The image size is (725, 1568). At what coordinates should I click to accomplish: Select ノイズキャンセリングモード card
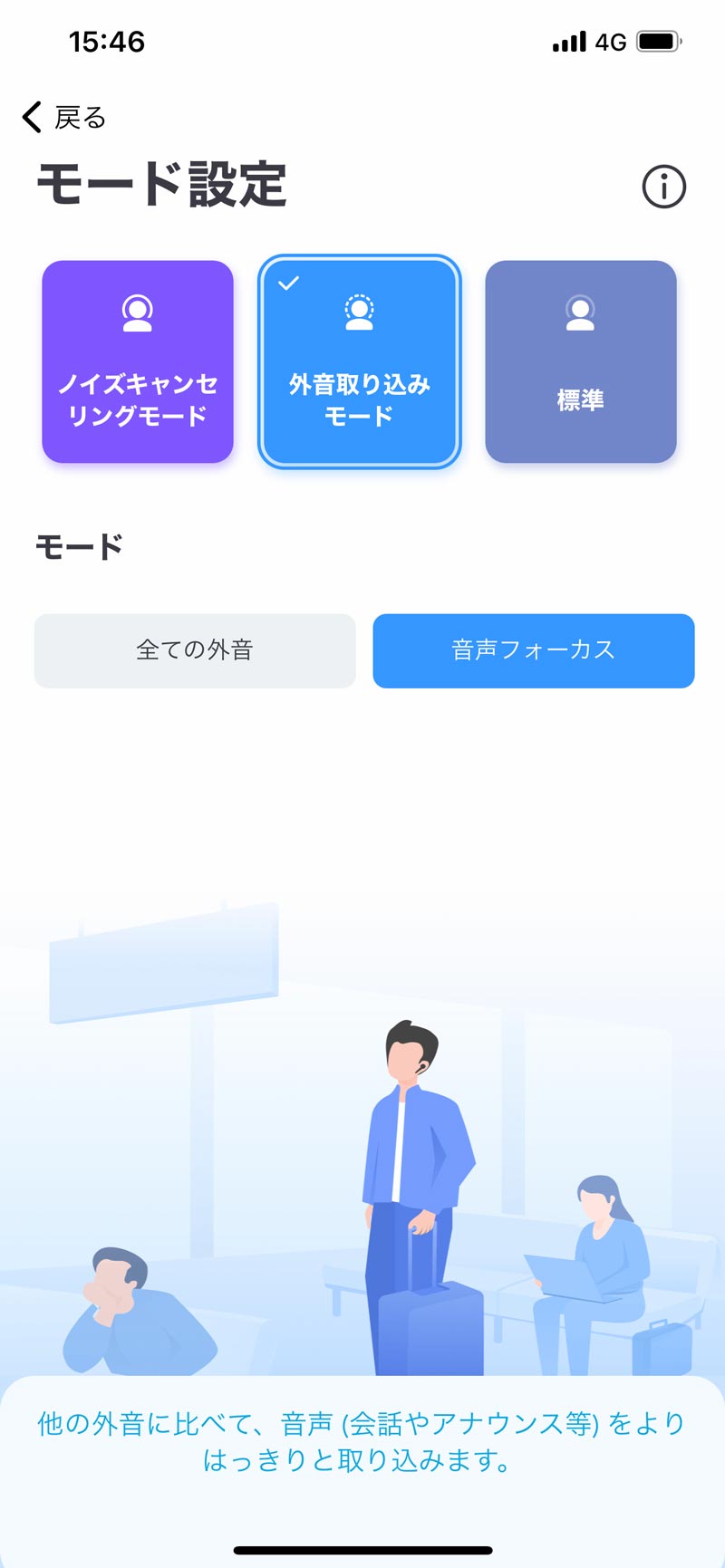click(x=138, y=361)
